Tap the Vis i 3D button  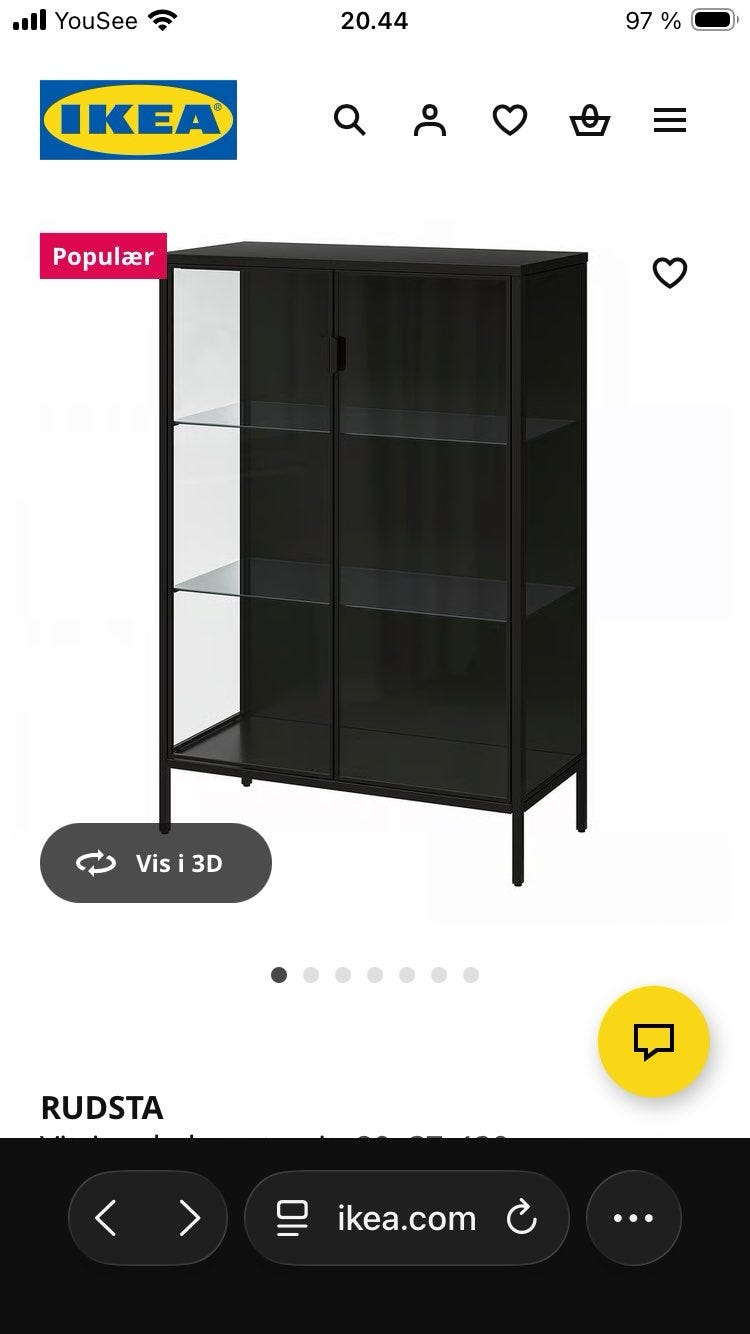pyautogui.click(x=156, y=862)
